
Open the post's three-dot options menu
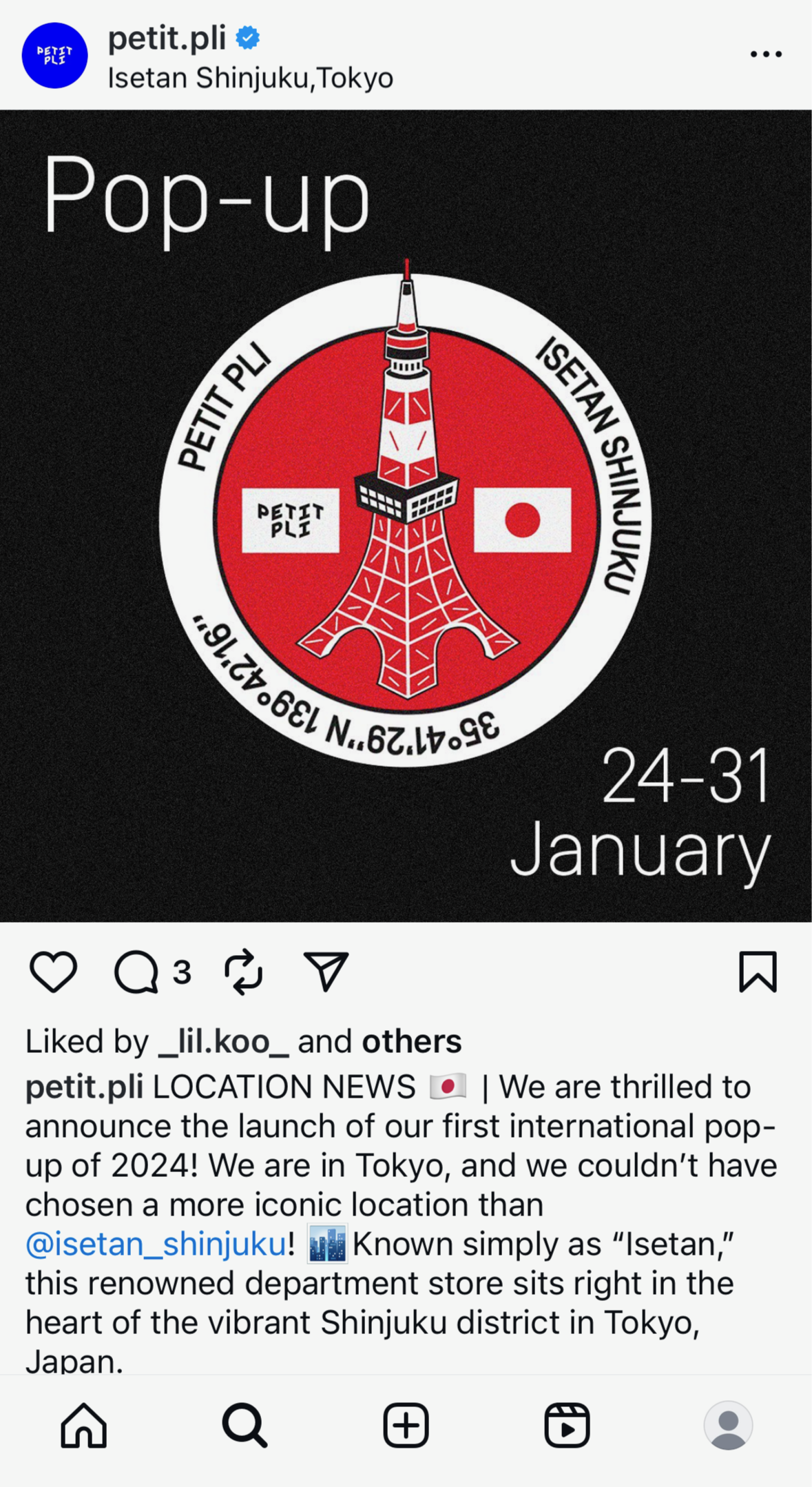765,54
